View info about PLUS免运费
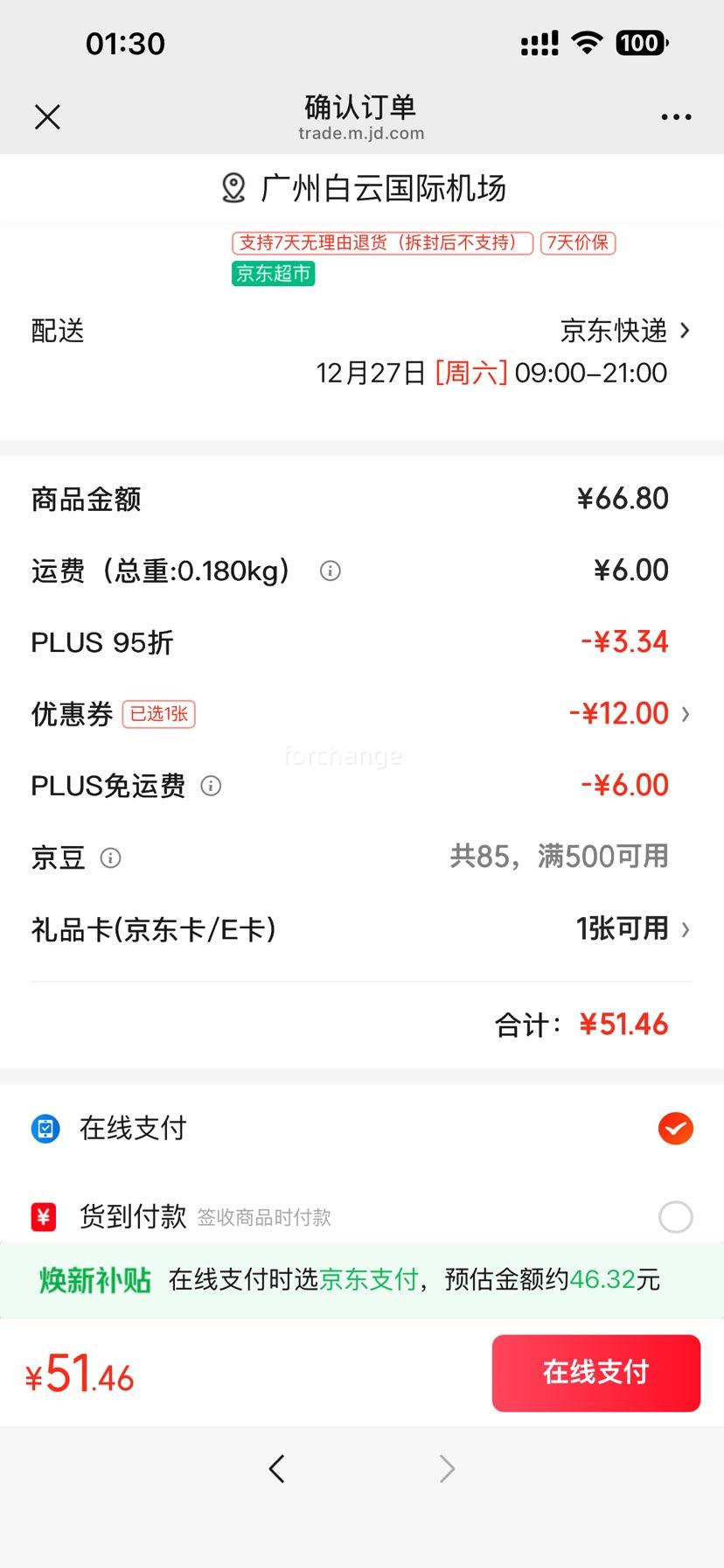The image size is (724, 1568). point(211,786)
